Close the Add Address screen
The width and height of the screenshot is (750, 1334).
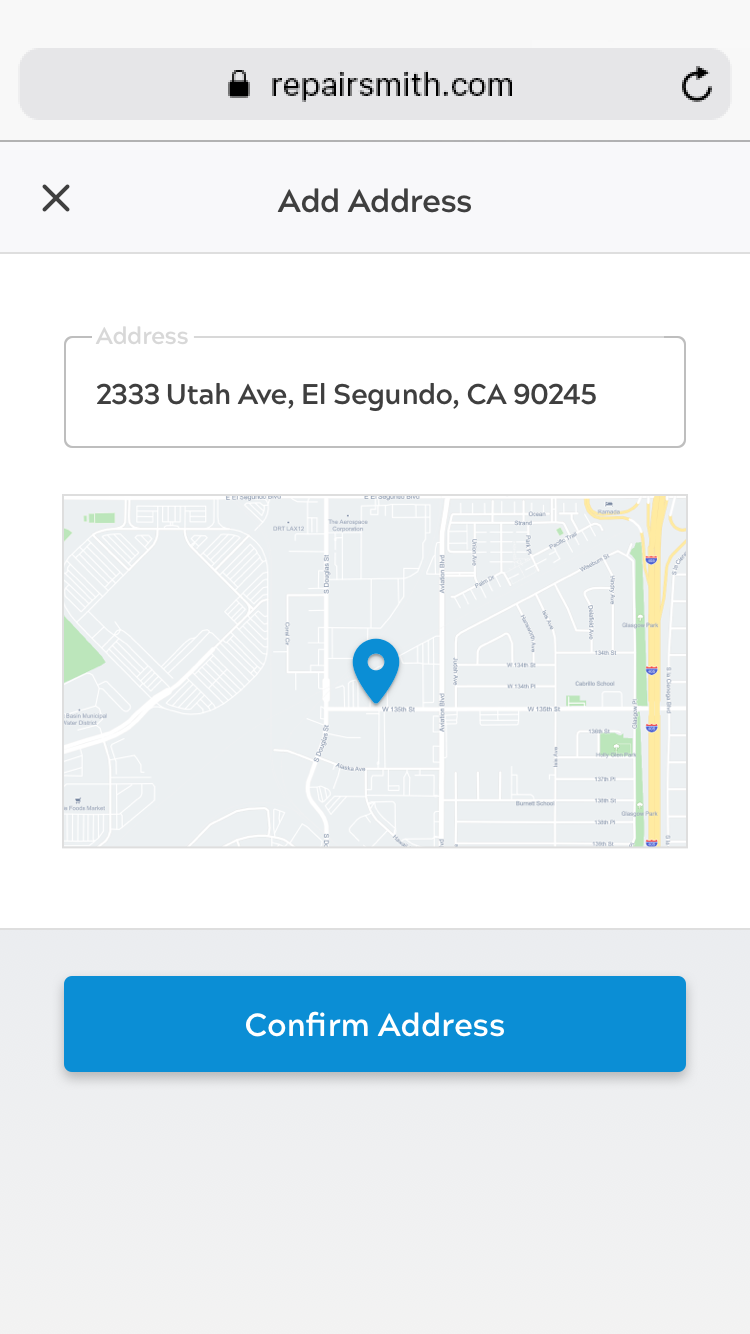coord(56,199)
